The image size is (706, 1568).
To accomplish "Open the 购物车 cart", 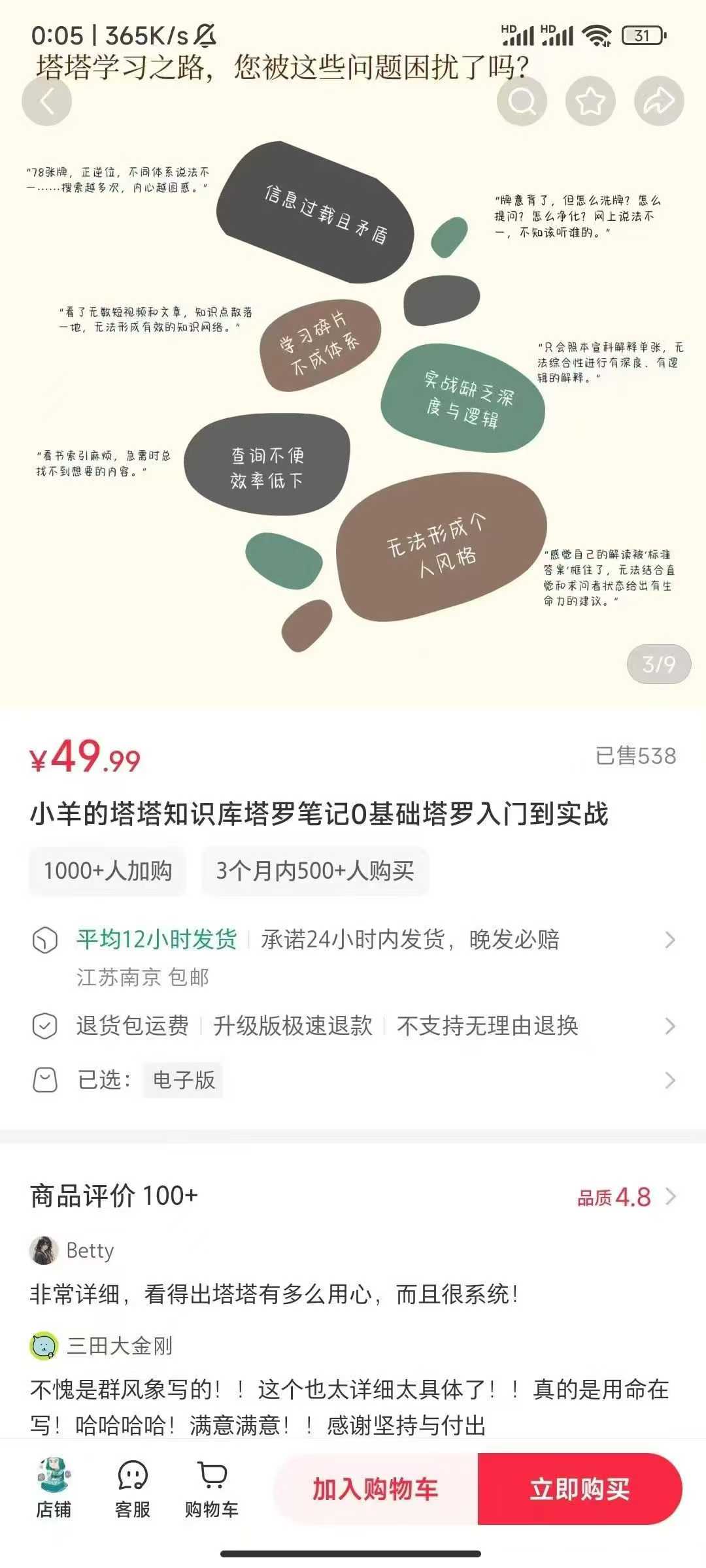I will 212,1488.
